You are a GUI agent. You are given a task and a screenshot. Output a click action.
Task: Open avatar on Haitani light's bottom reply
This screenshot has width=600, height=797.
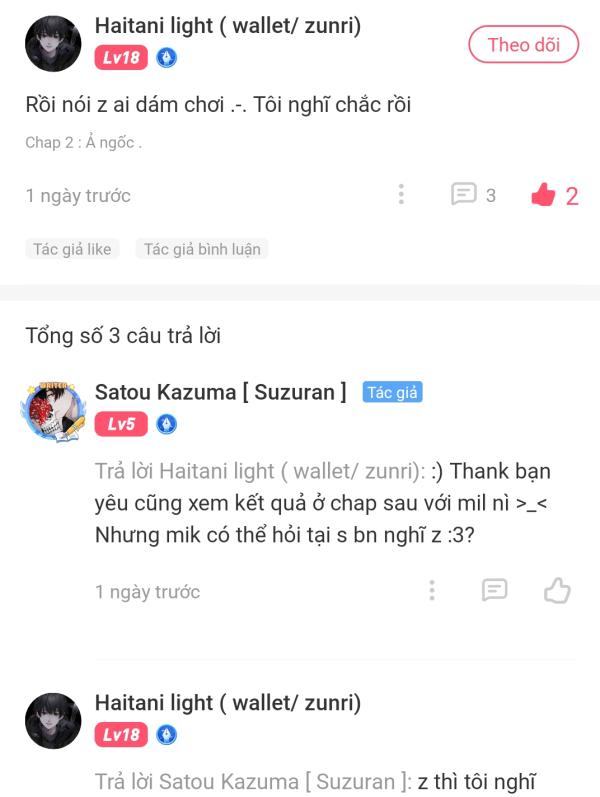(x=53, y=720)
